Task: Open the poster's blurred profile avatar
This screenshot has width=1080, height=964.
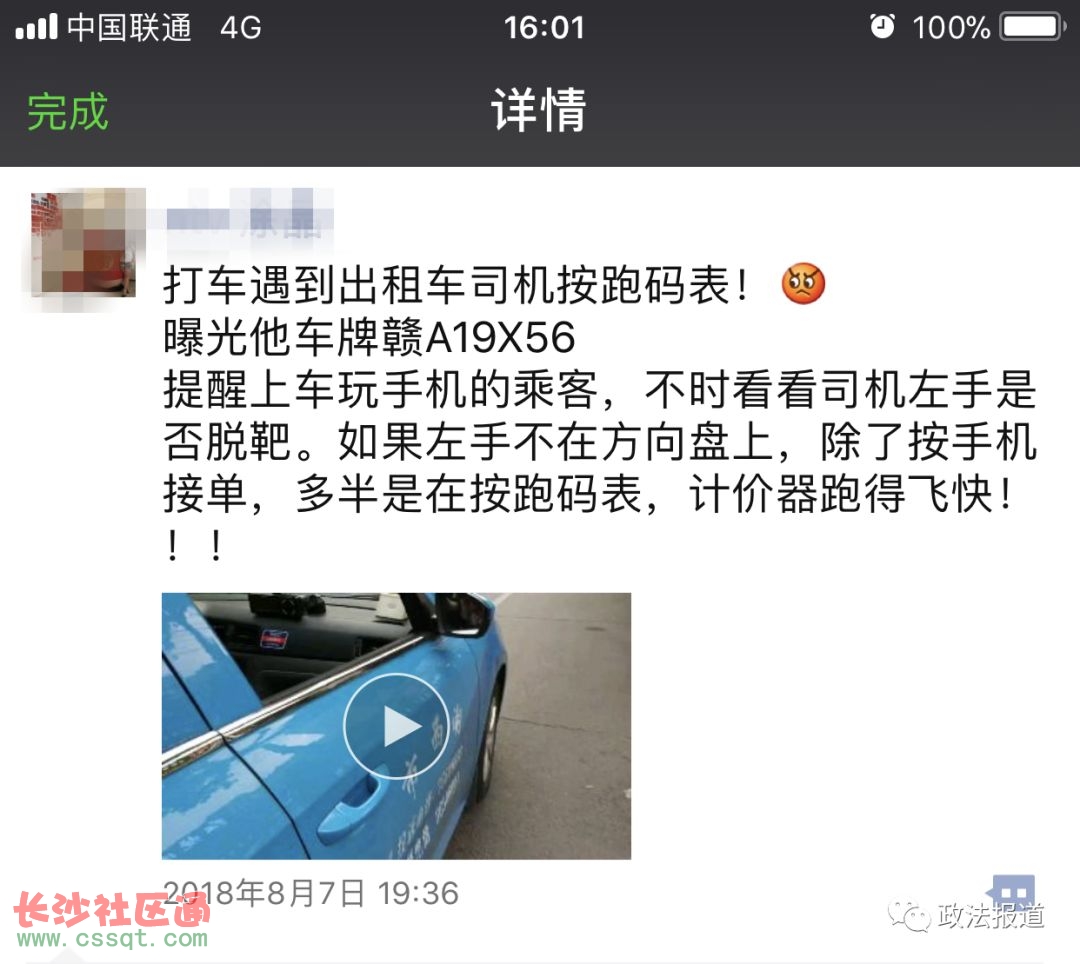Action: pos(83,242)
